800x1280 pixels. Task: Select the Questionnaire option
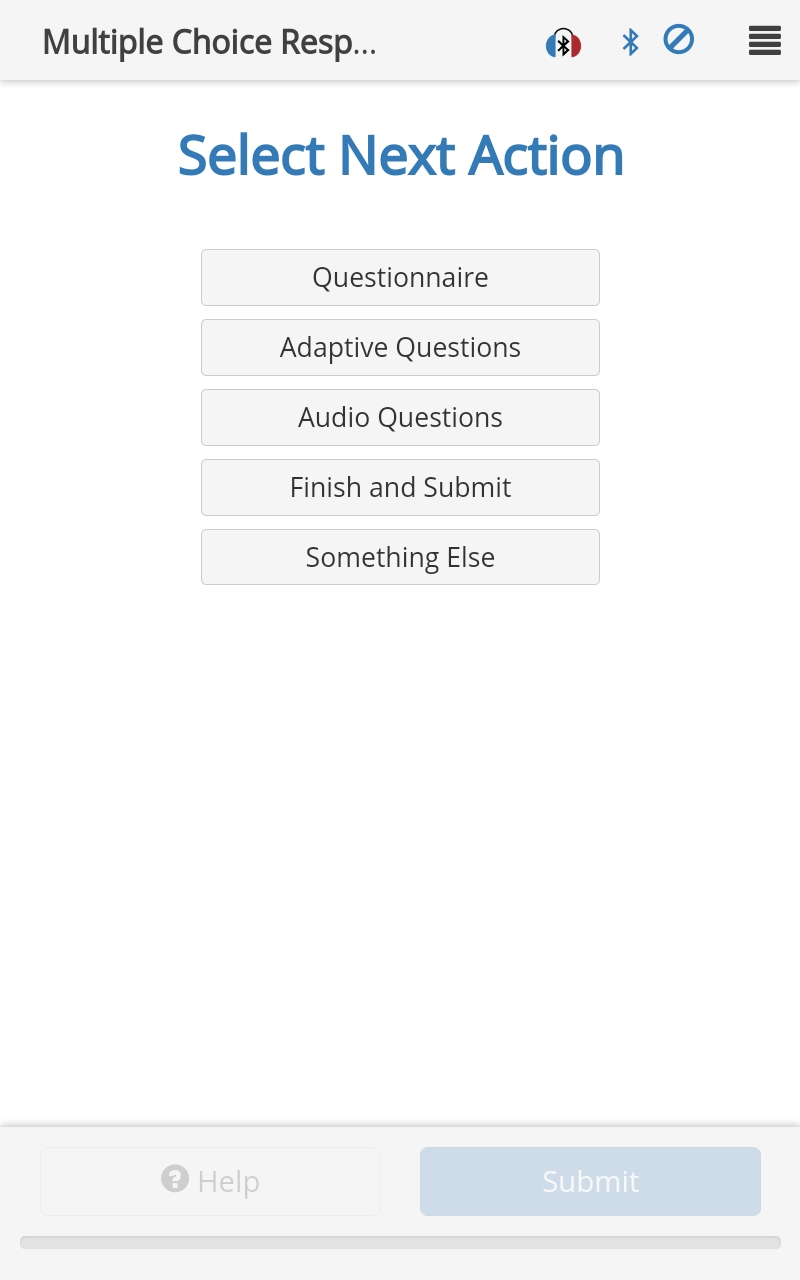[x=400, y=277]
